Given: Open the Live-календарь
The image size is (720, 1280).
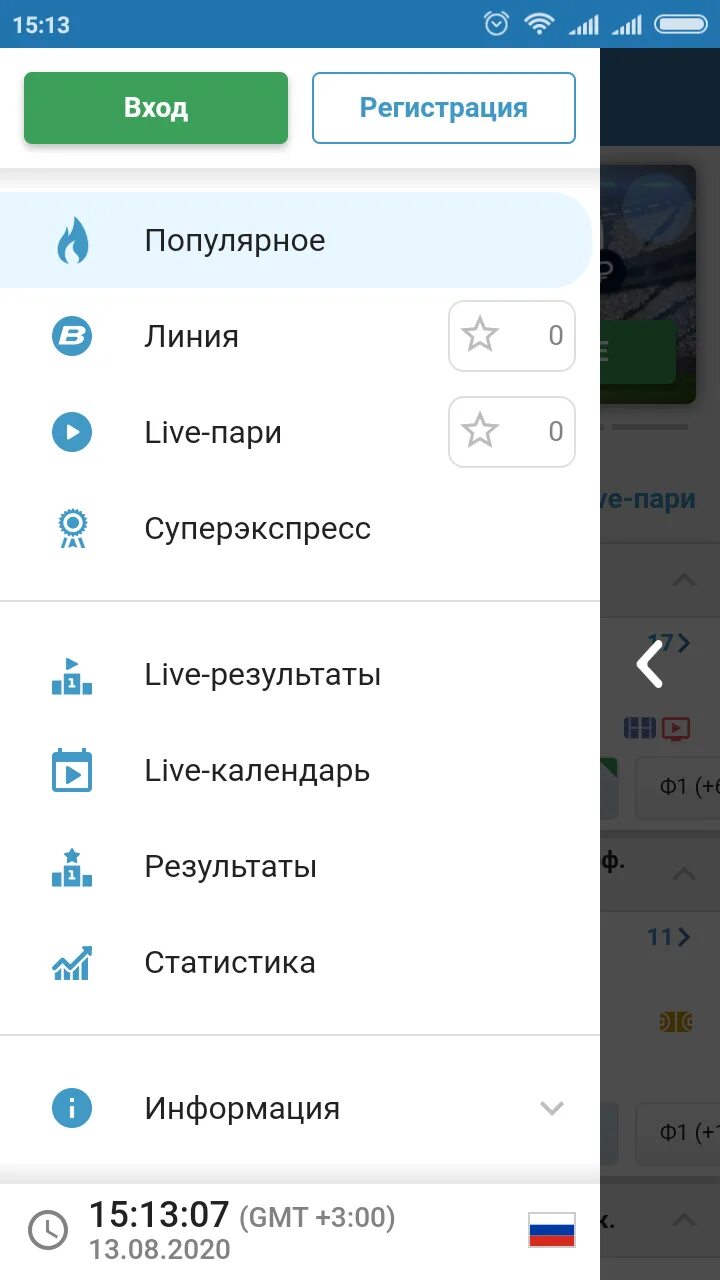Looking at the screenshot, I should point(257,771).
